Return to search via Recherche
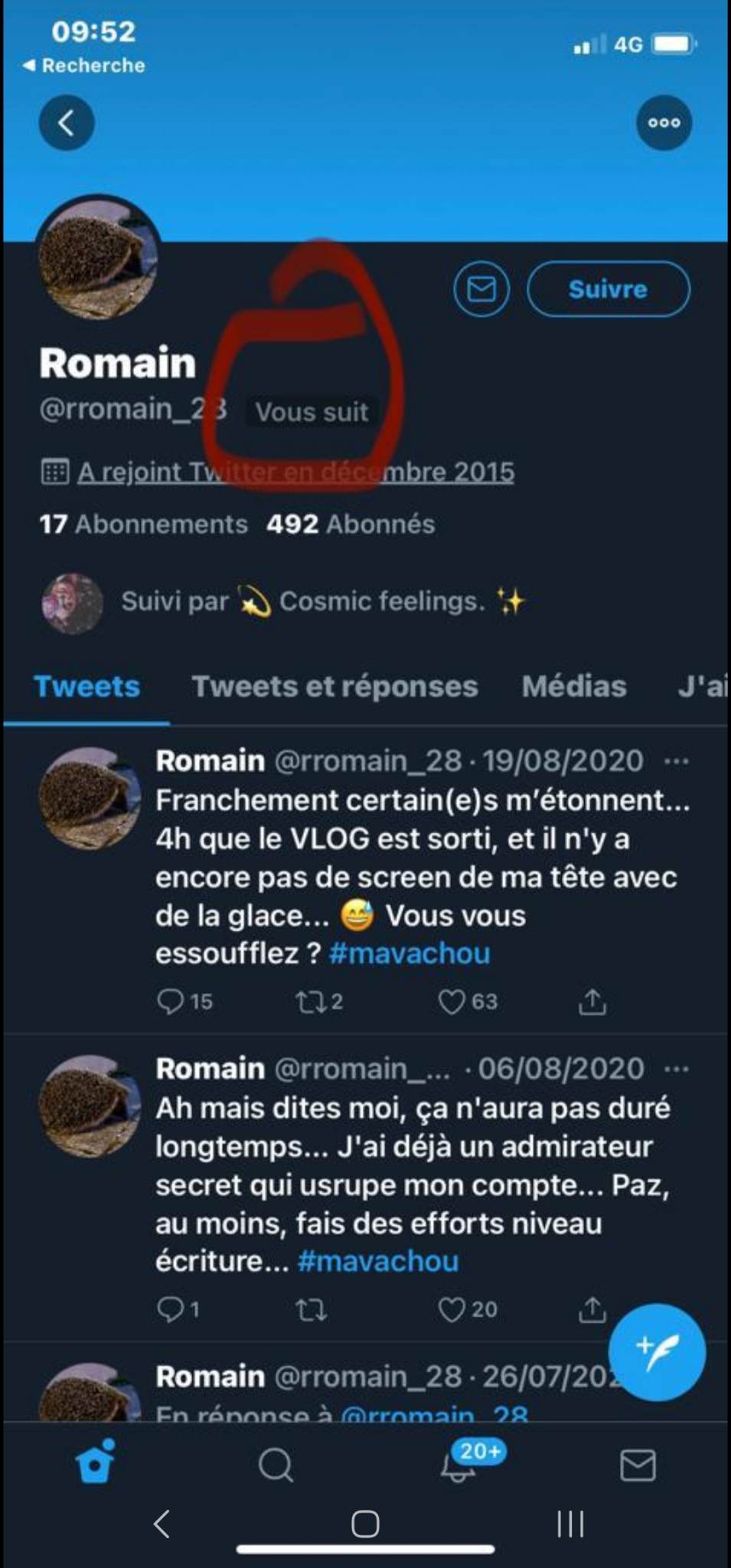 tap(84, 66)
